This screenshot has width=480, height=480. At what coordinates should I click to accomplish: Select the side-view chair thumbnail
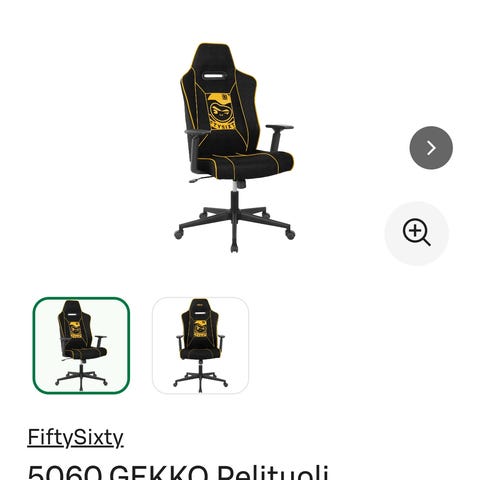point(81,345)
